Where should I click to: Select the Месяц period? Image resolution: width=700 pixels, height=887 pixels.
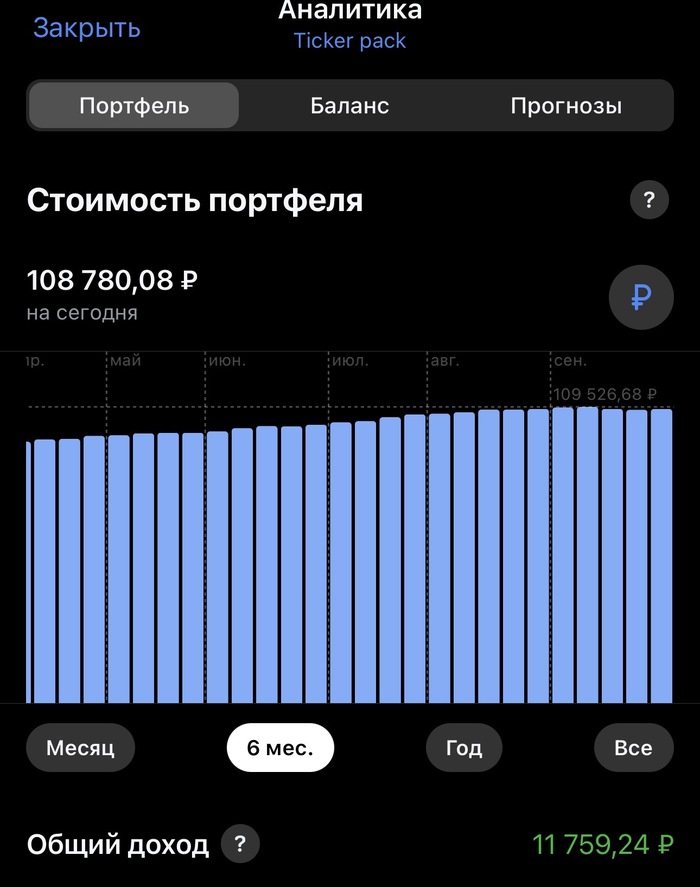pyautogui.click(x=80, y=748)
